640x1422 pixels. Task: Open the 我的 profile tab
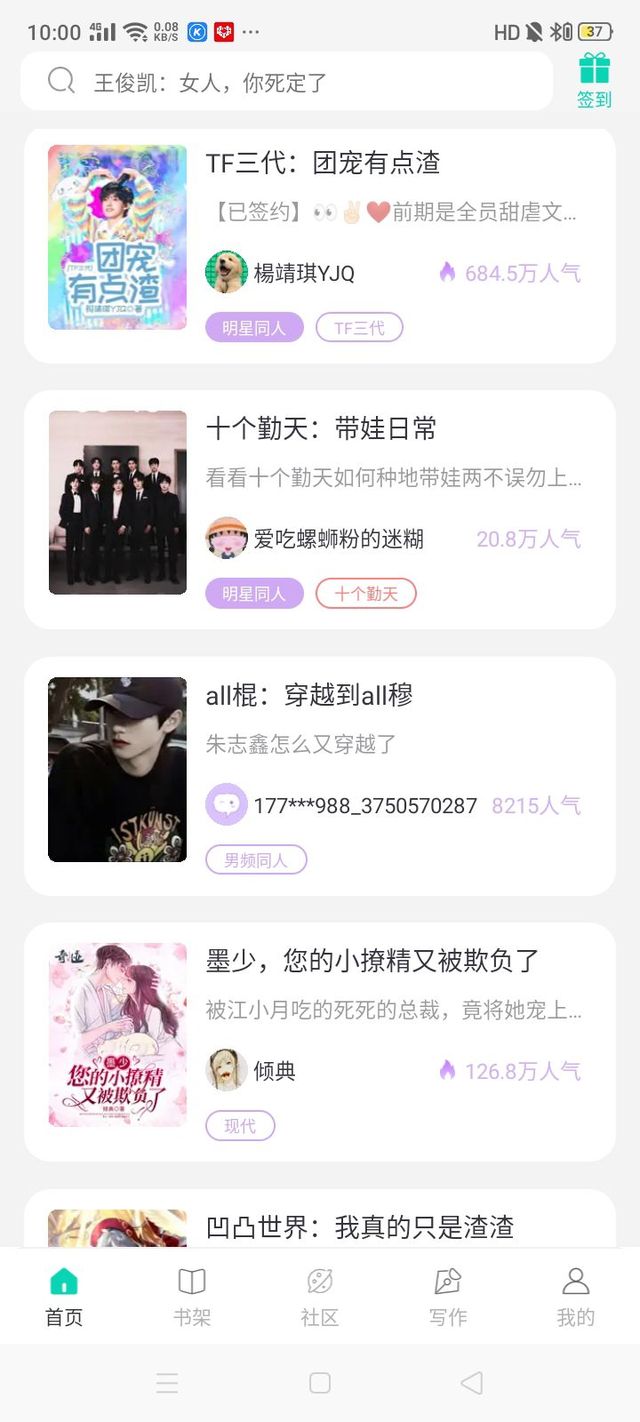(576, 1296)
